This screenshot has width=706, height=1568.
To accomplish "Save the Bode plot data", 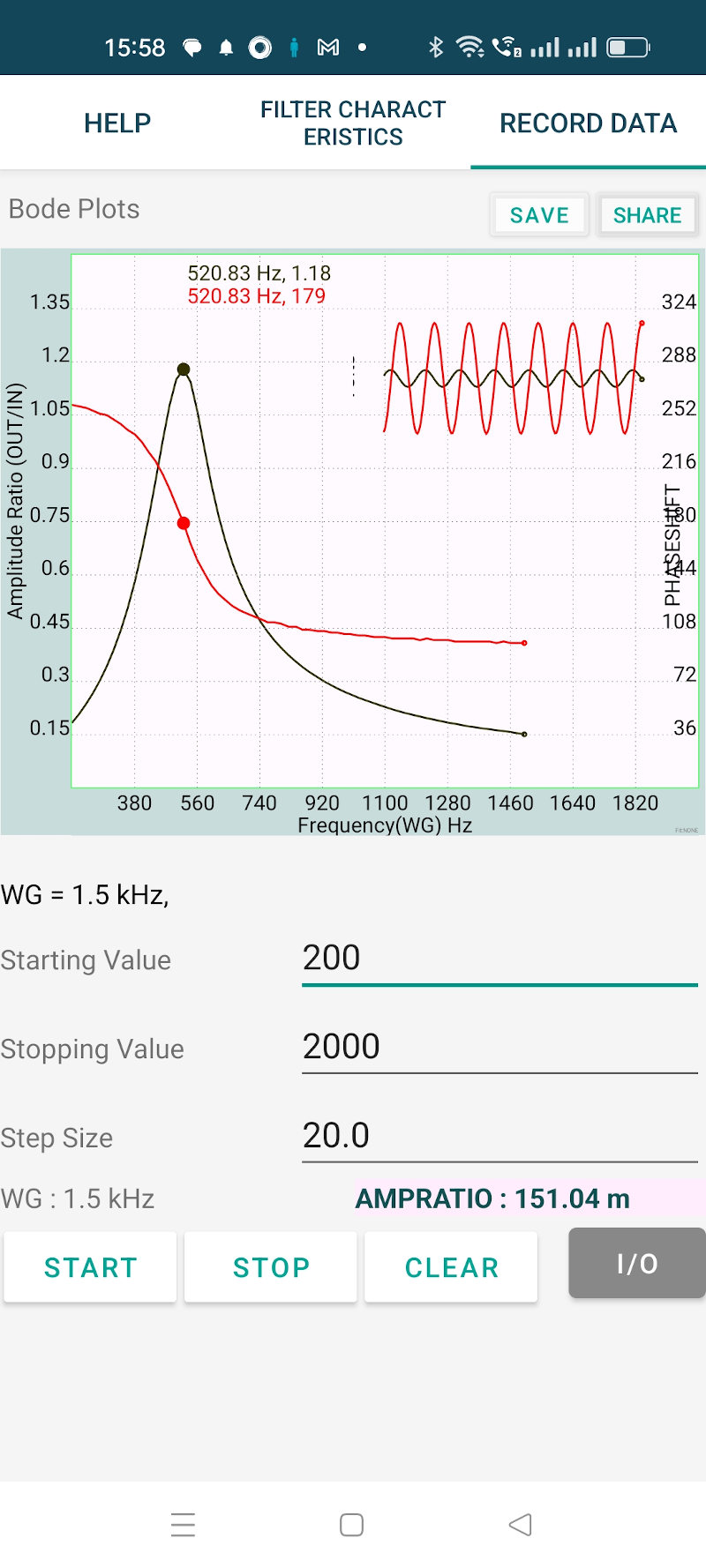I will (x=539, y=214).
